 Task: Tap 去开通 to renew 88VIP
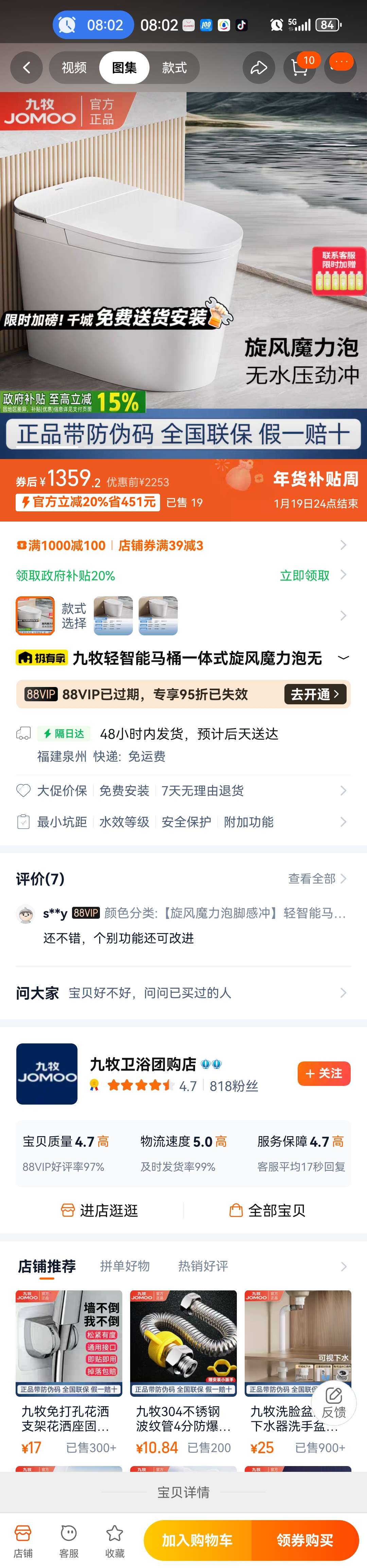point(315,694)
